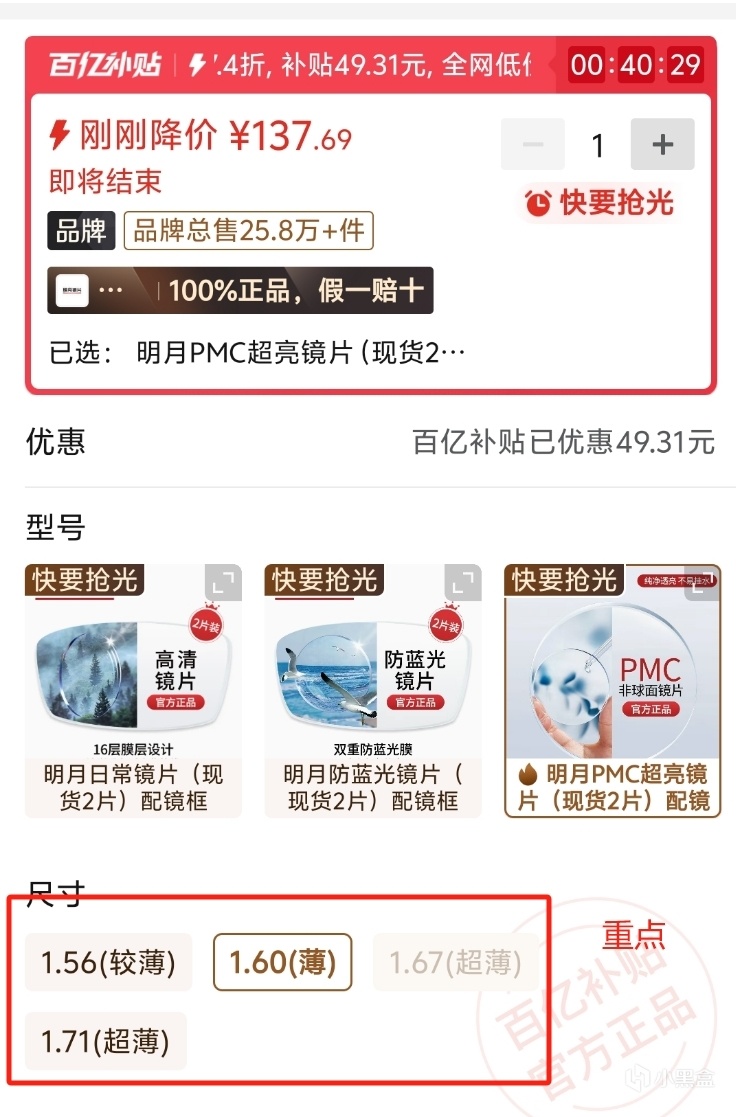Choose the 明月防蓝光镜片 model
Image resolution: width=736 pixels, height=1117 pixels.
373,690
